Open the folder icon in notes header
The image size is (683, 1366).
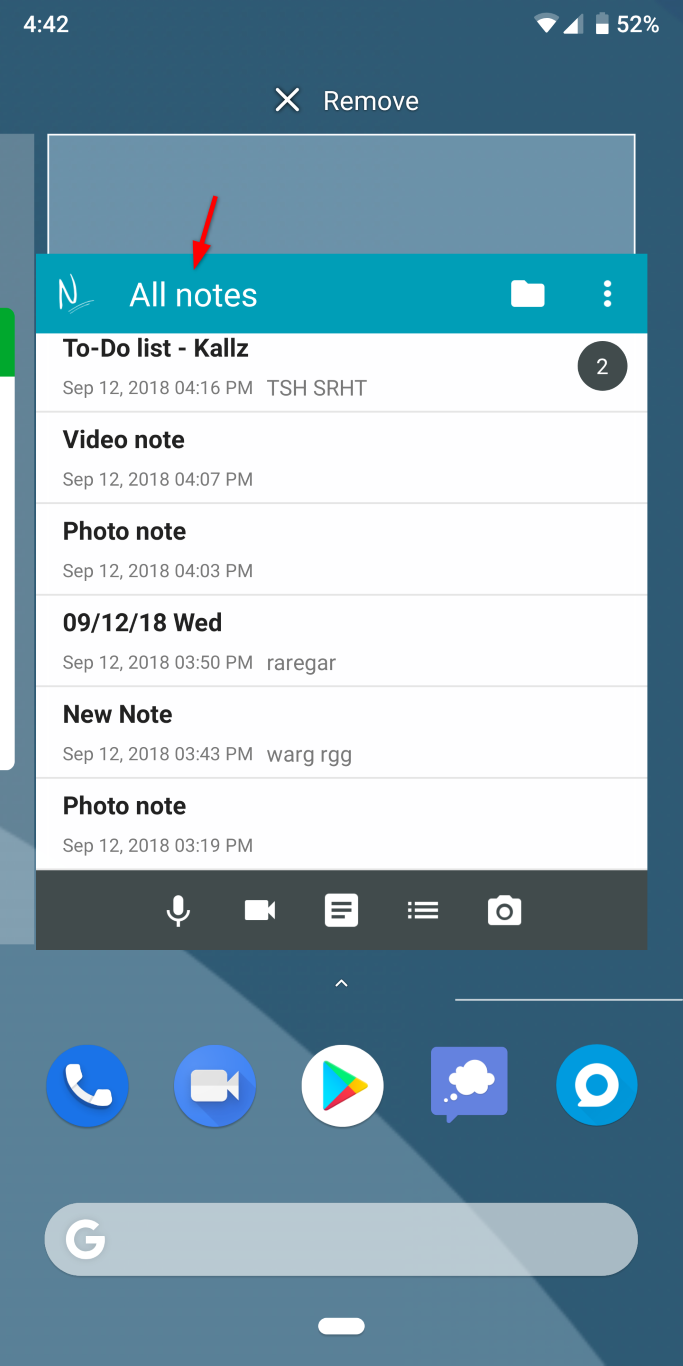tap(527, 294)
